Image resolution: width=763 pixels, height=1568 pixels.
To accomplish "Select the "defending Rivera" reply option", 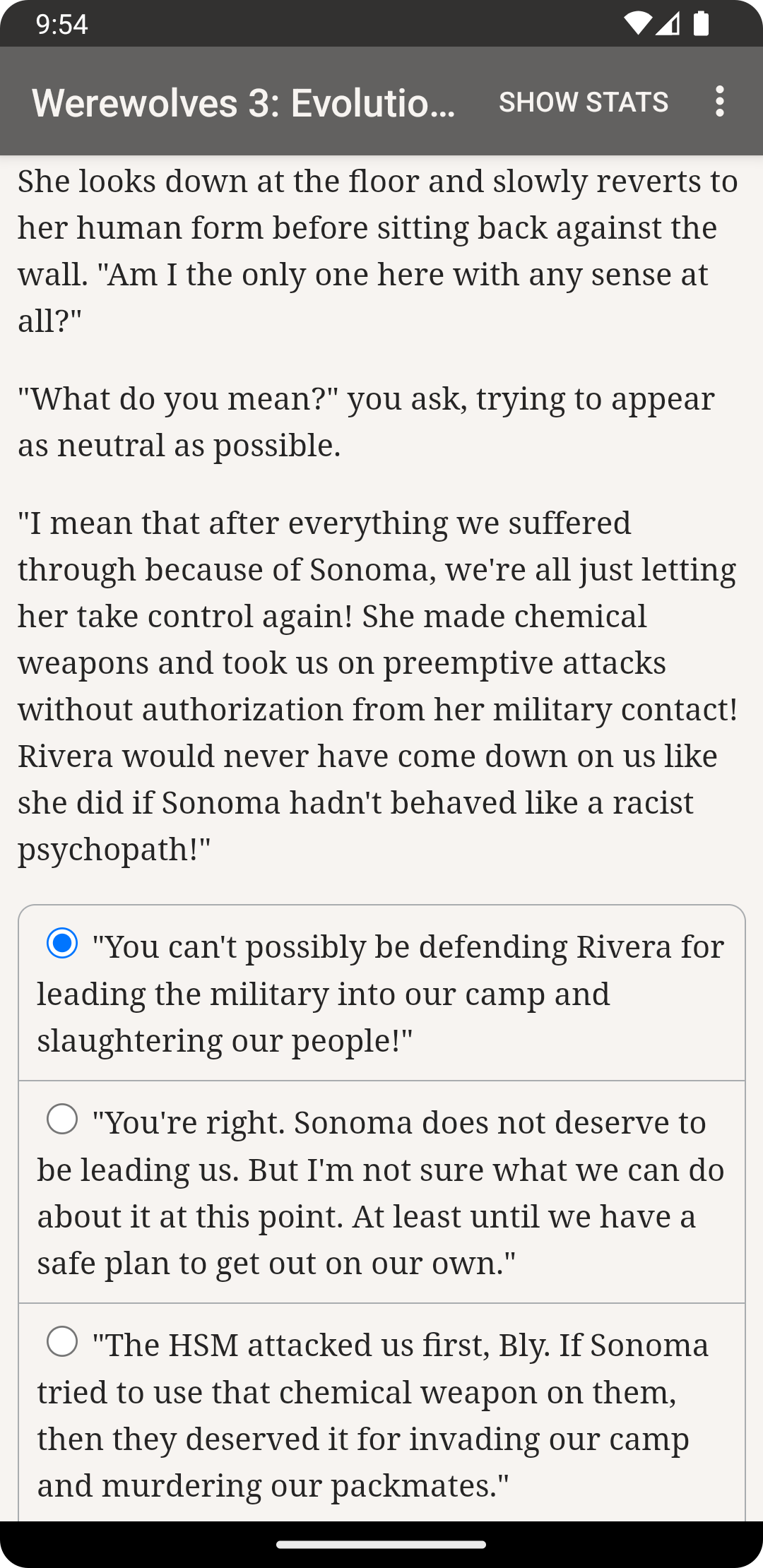I will [62, 944].
